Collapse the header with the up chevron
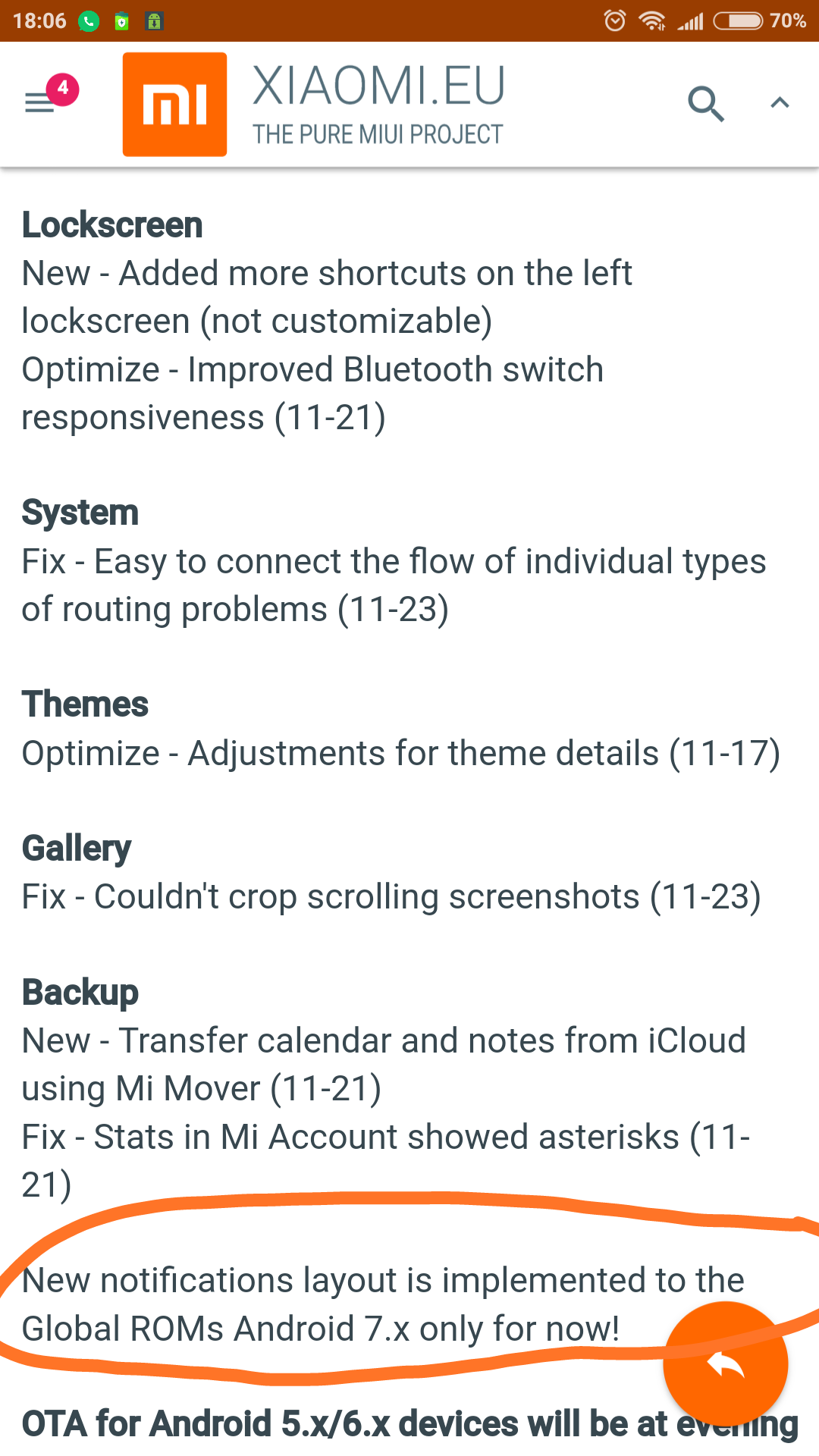Screen dimensions: 819x1456 coord(780,103)
